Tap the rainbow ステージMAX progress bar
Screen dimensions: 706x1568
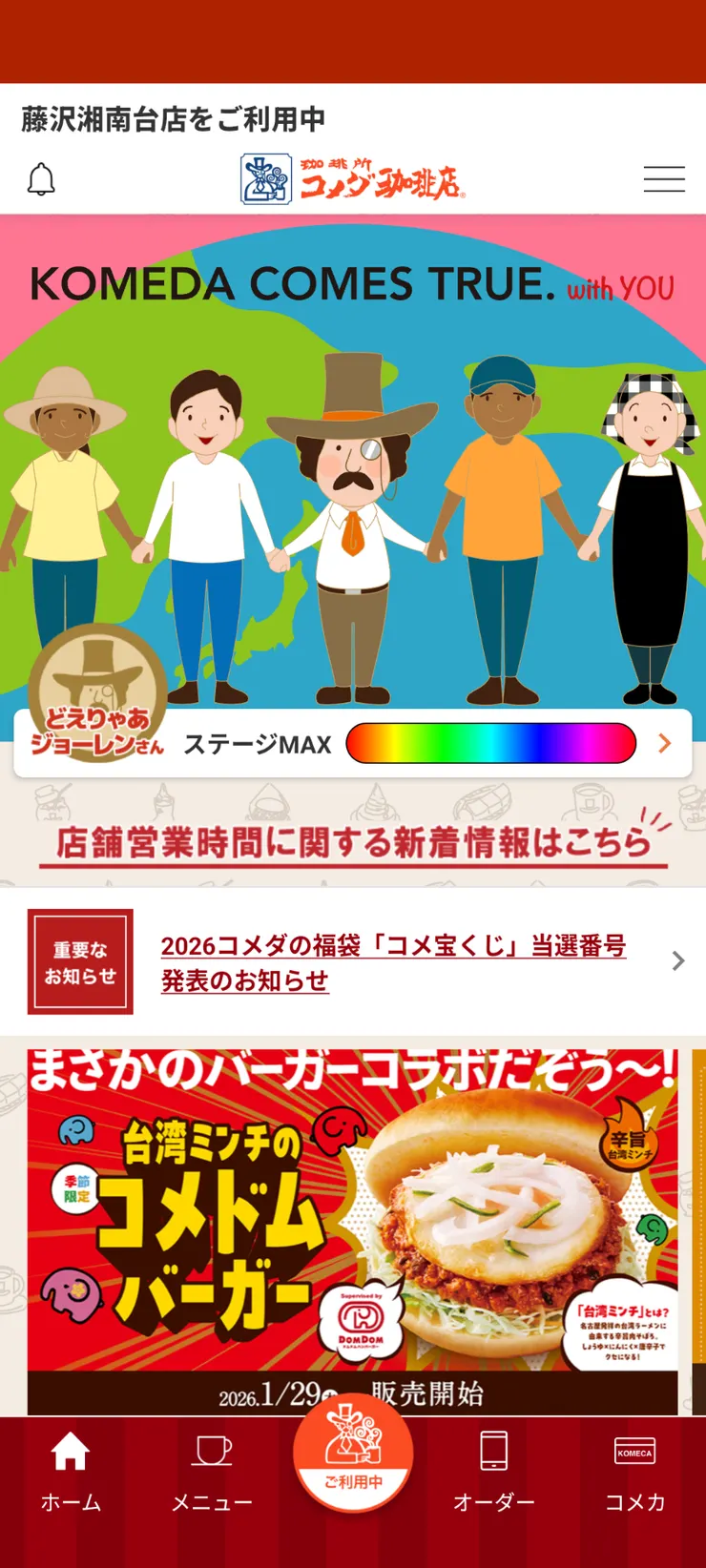tap(492, 744)
